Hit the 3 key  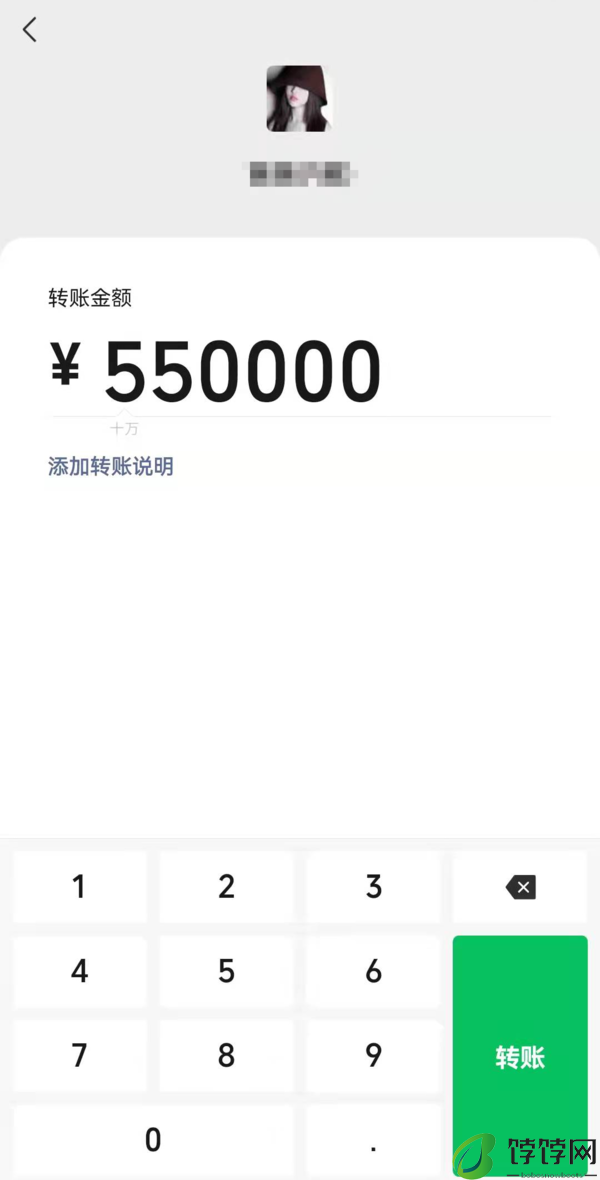pos(373,887)
